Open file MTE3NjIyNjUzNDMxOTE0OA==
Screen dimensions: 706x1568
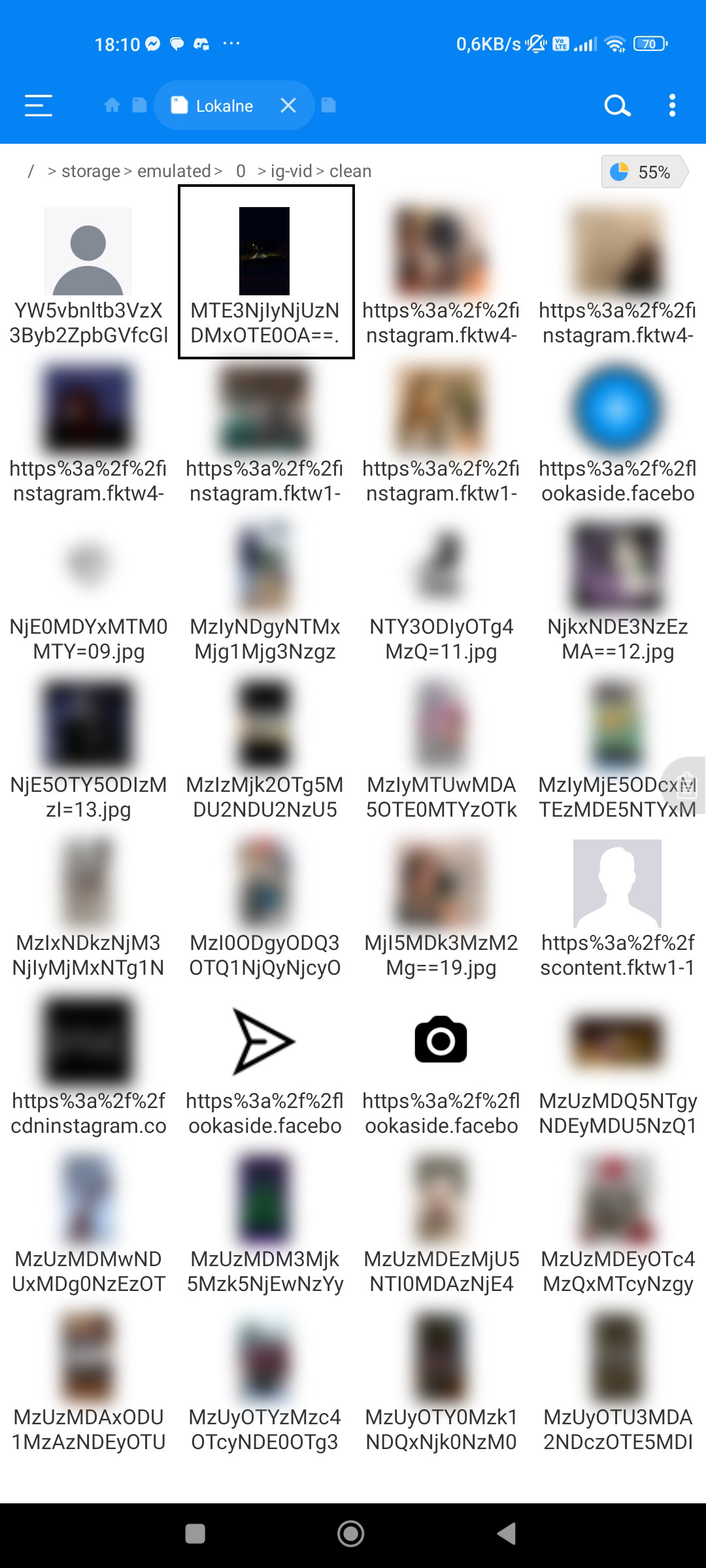pyautogui.click(x=265, y=274)
